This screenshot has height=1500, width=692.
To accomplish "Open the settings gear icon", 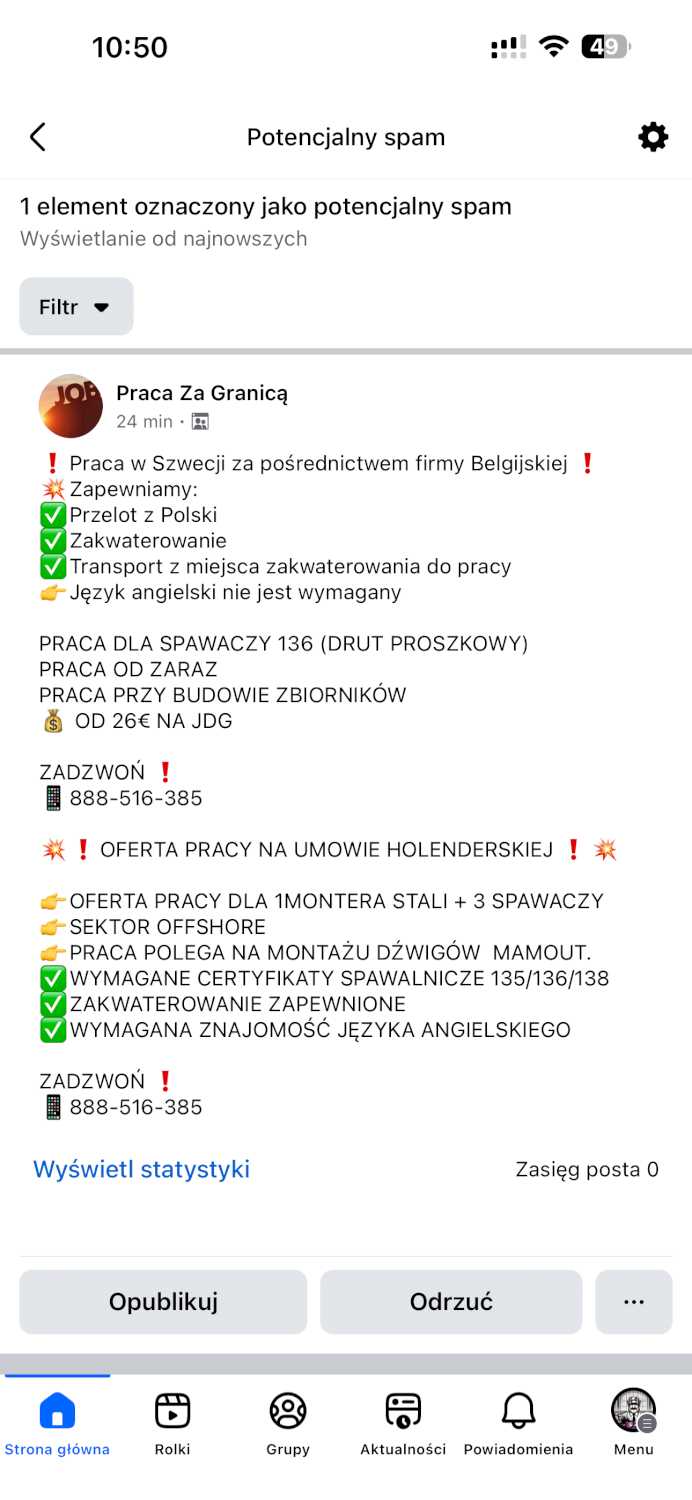I will 653,137.
